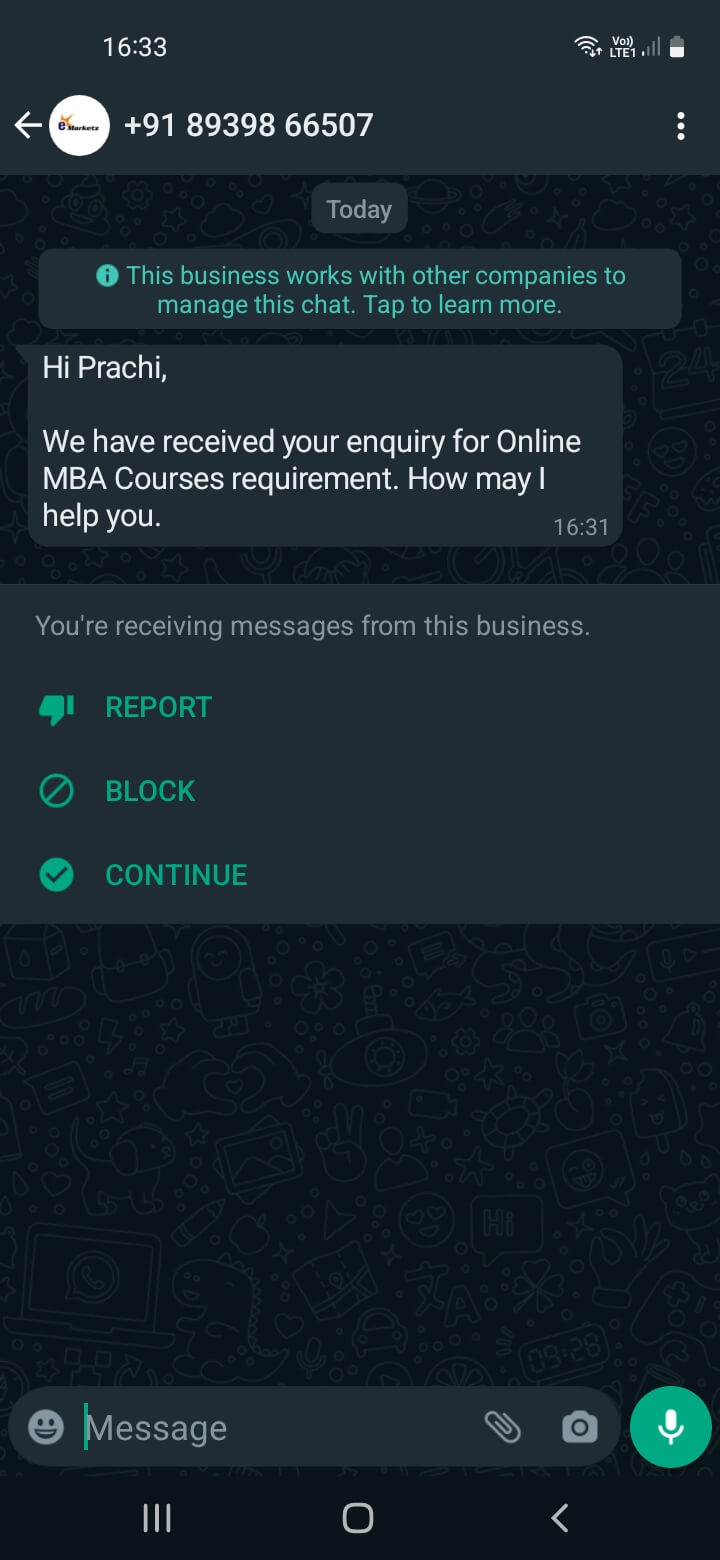Open the emoji picker

[46, 1427]
